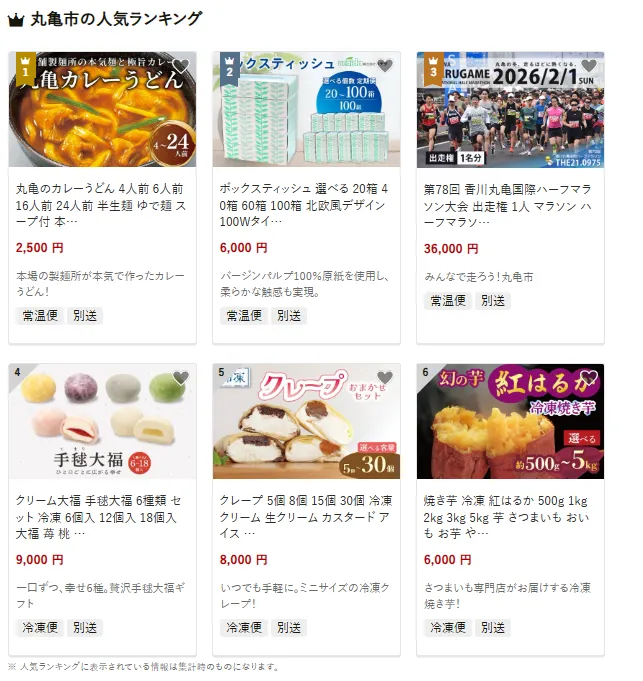Favorite the 丸亀のカレーうどん item
Viewport: 643px width, 681px height.
pos(181,67)
